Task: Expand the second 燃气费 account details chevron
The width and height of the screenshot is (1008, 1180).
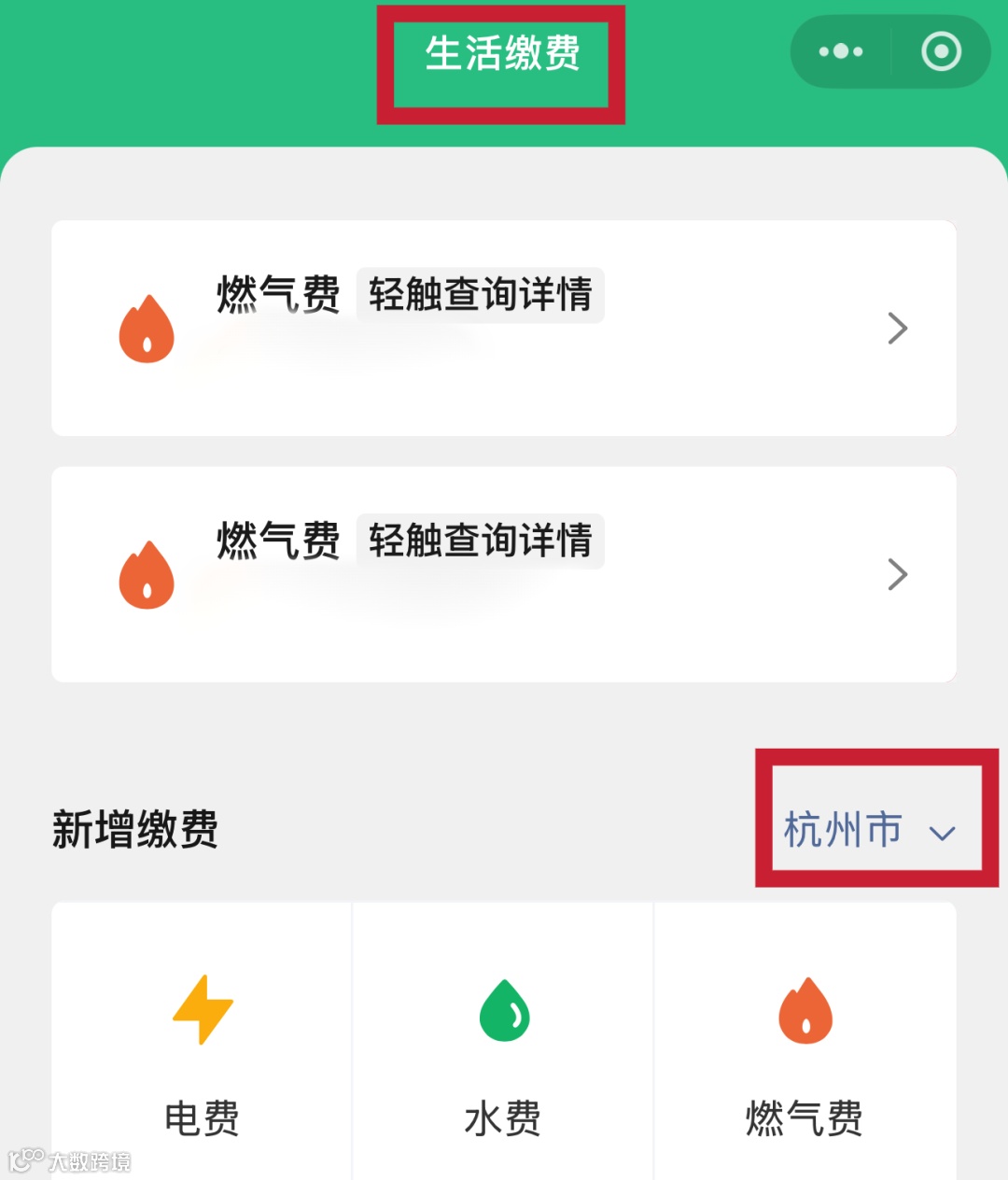Action: [897, 574]
